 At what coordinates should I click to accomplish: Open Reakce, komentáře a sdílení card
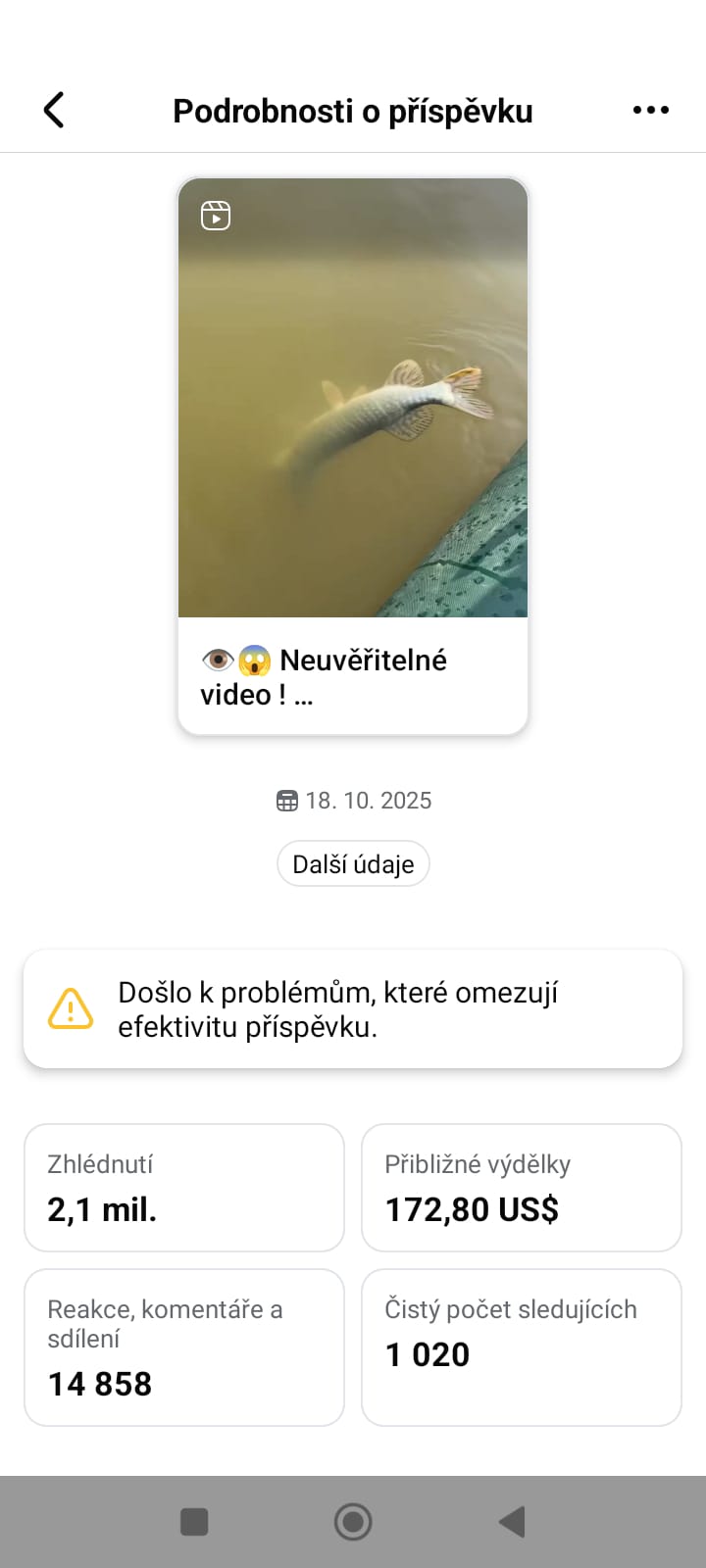[184, 1347]
